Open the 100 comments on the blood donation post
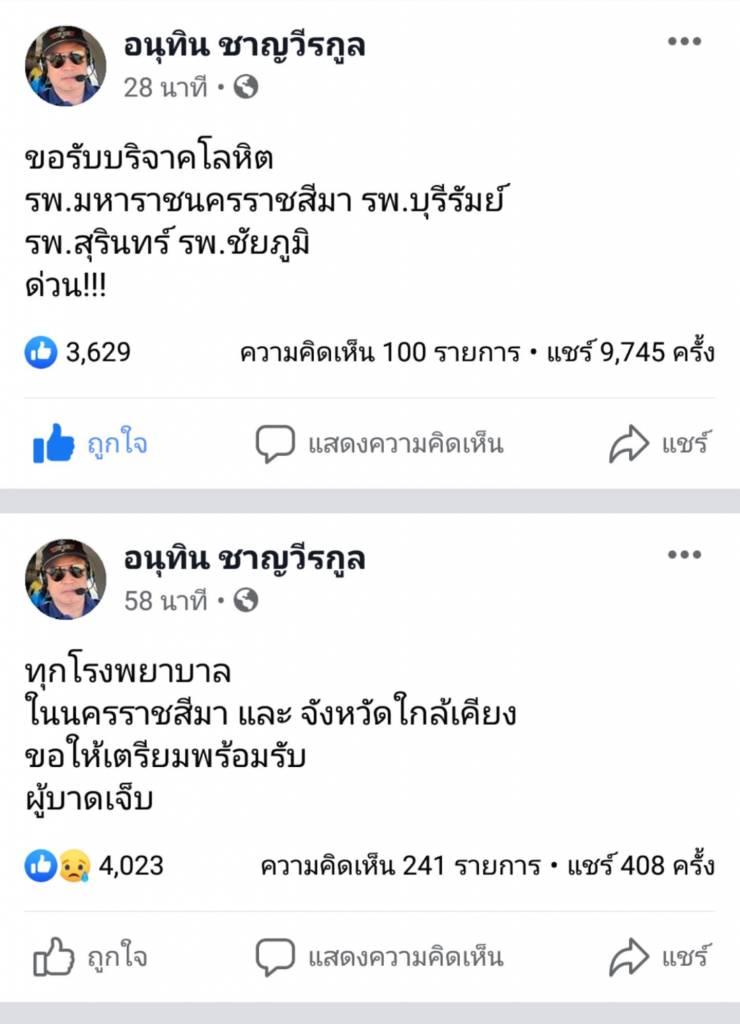This screenshot has height=1024, width=740. (380, 353)
